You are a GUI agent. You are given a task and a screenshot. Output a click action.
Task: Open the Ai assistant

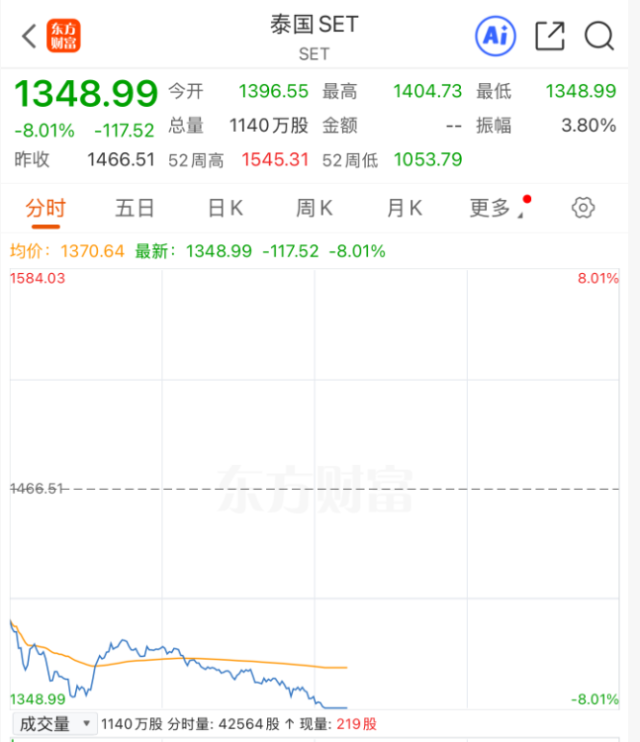(x=494, y=37)
